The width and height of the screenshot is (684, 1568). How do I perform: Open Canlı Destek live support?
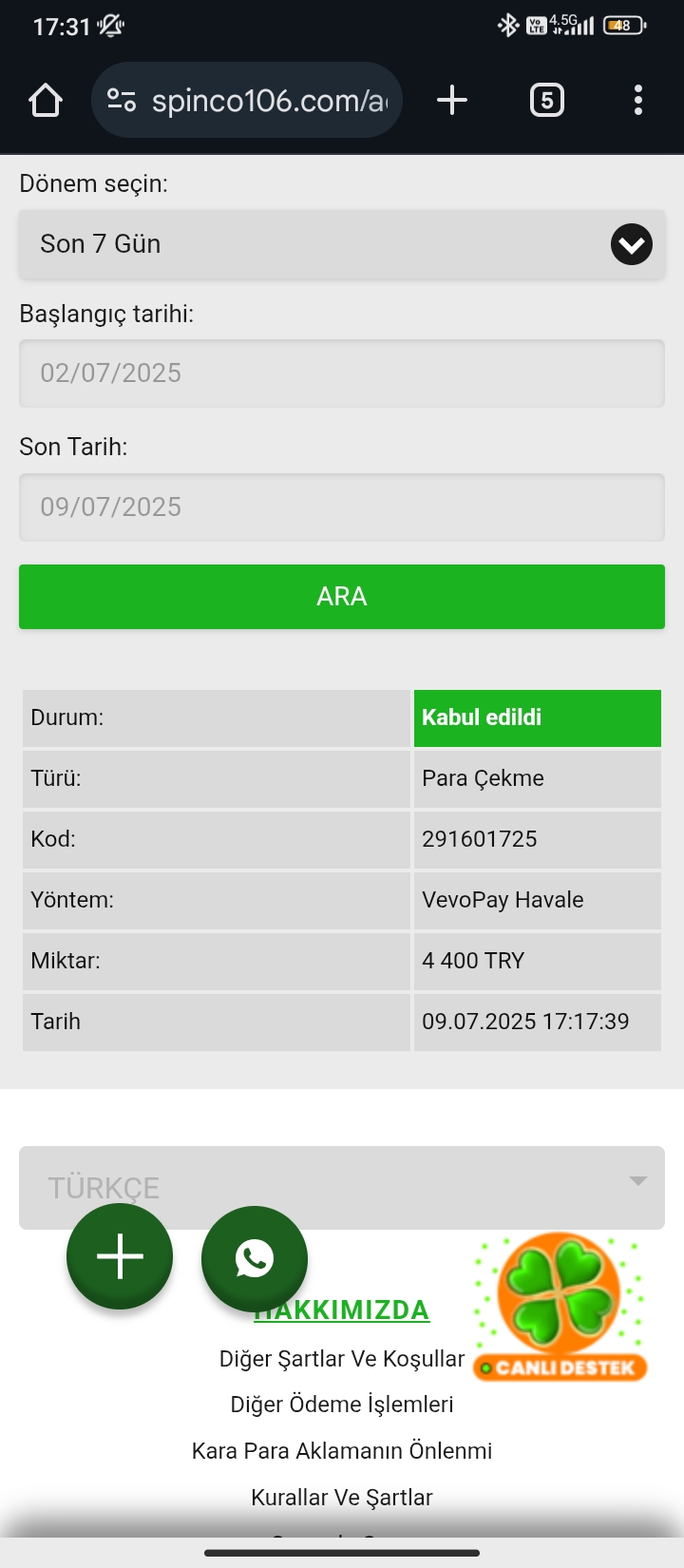coord(560,1308)
